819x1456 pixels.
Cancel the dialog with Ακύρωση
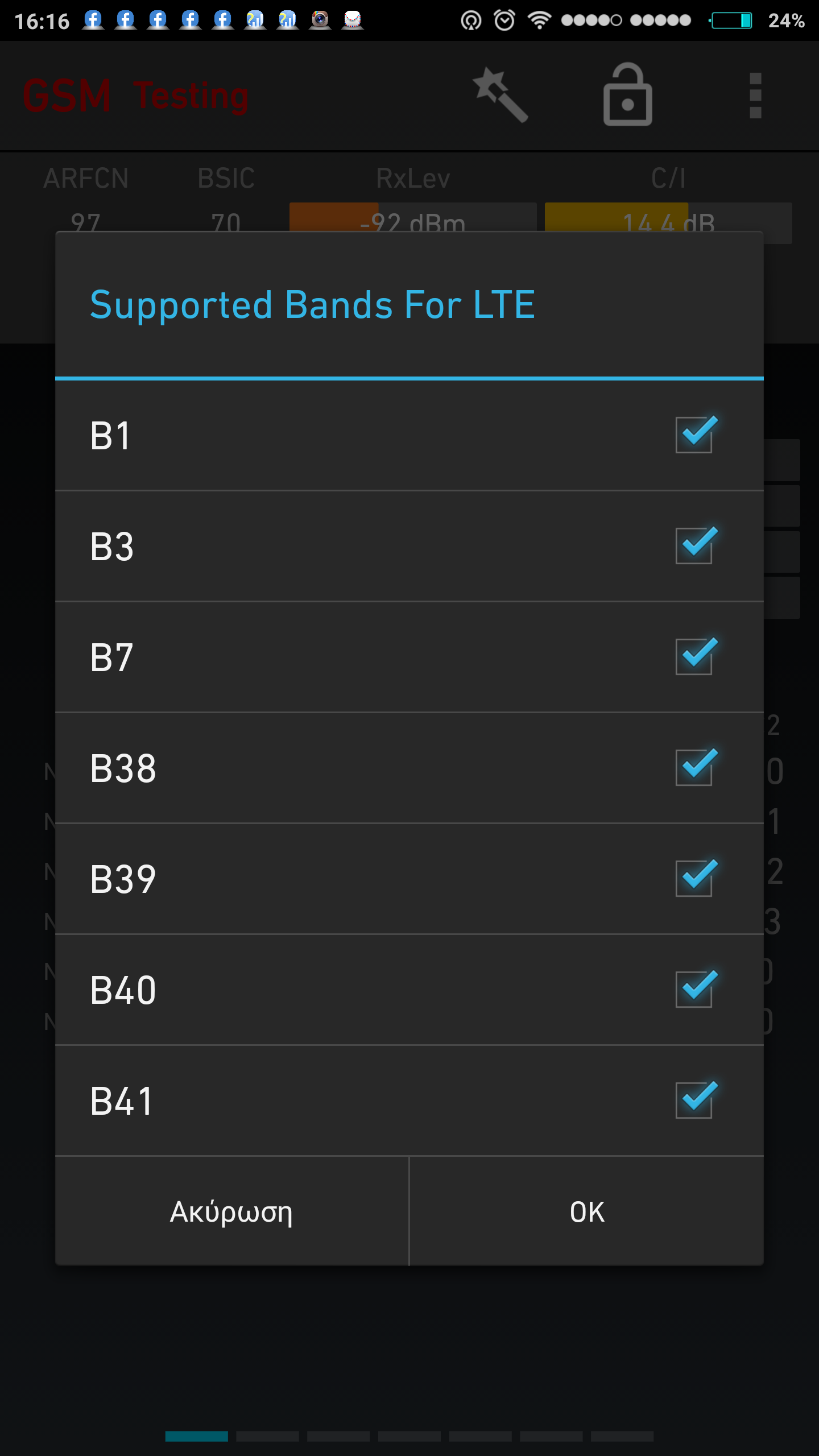231,1211
